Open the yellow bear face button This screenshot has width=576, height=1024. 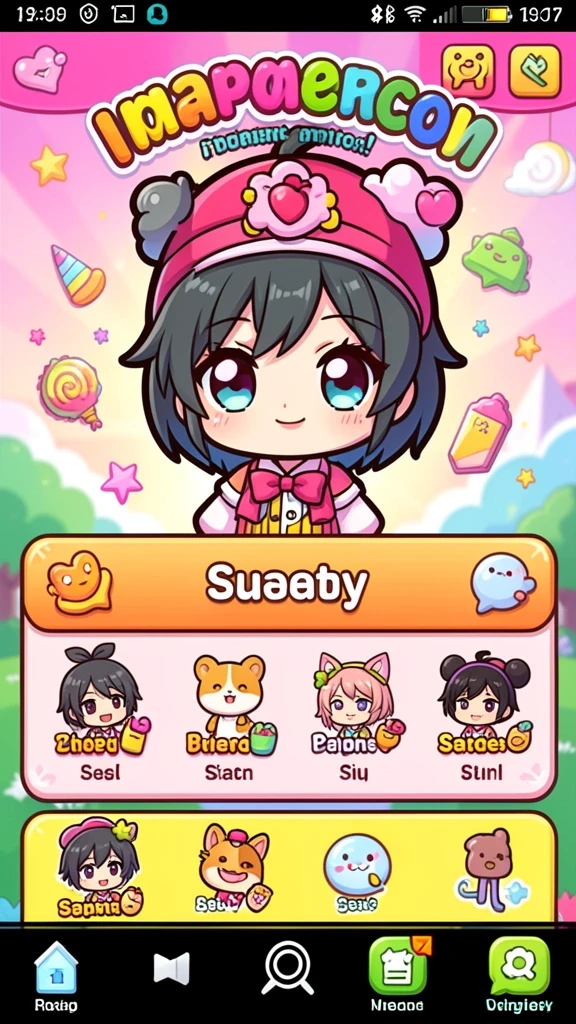[x=468, y=71]
